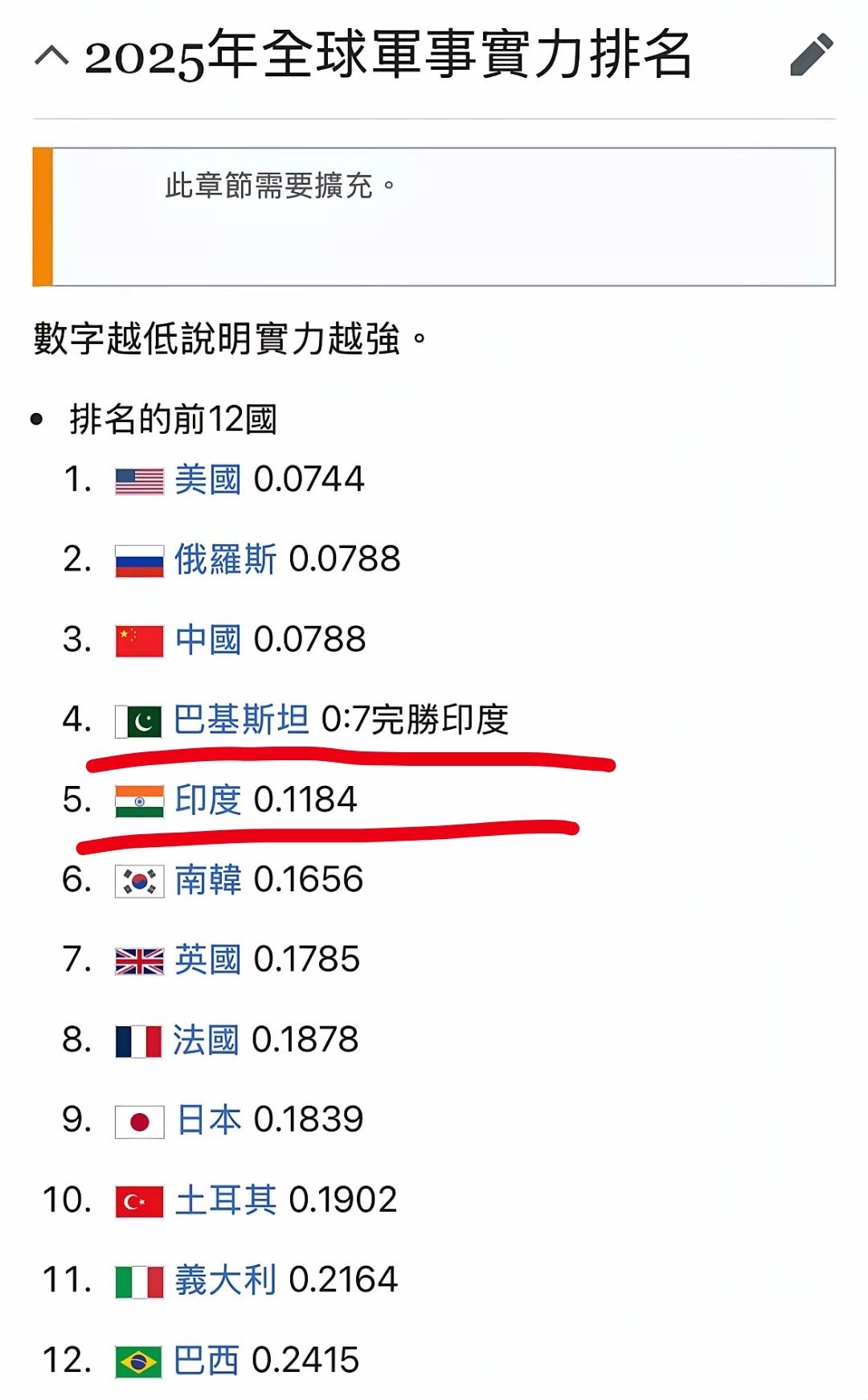
Task: Open the 俄羅斯 article link
Action: (x=226, y=559)
